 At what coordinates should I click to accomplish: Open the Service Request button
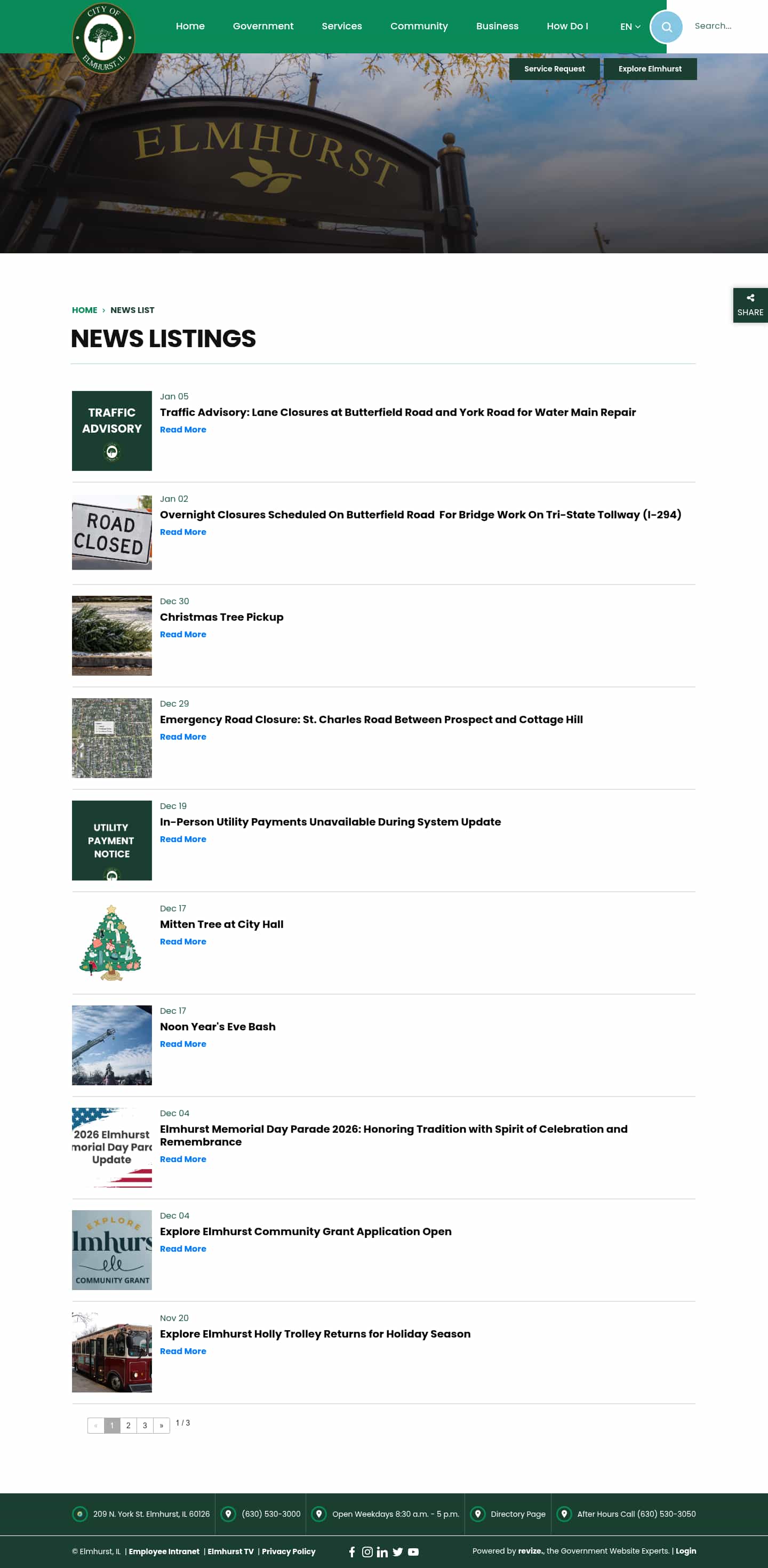click(x=554, y=69)
